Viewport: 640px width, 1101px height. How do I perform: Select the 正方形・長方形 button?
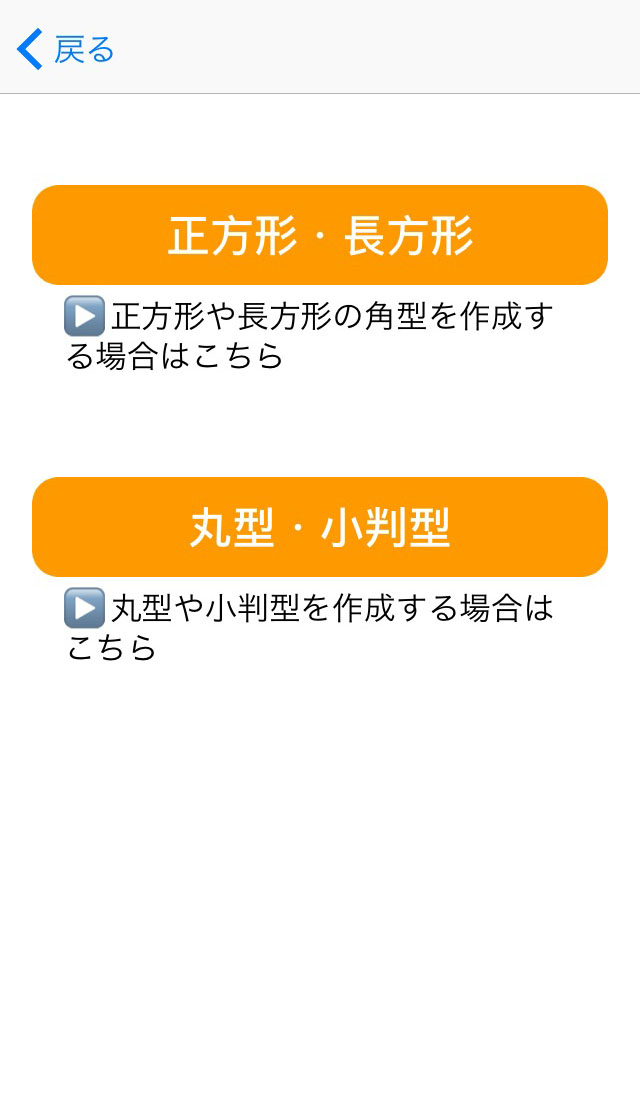pos(320,235)
